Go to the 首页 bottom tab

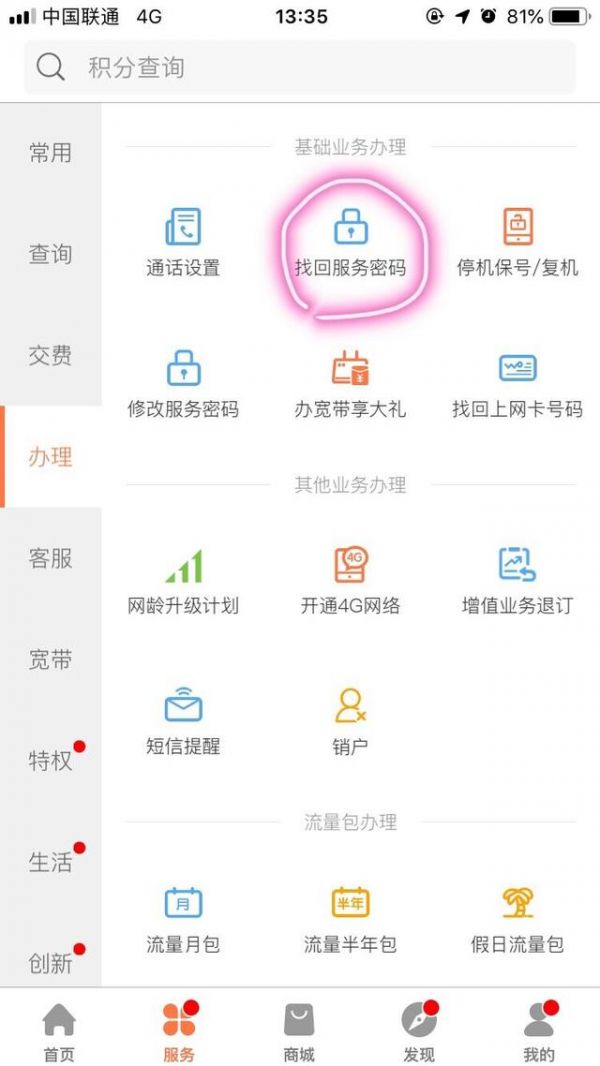point(59,1032)
